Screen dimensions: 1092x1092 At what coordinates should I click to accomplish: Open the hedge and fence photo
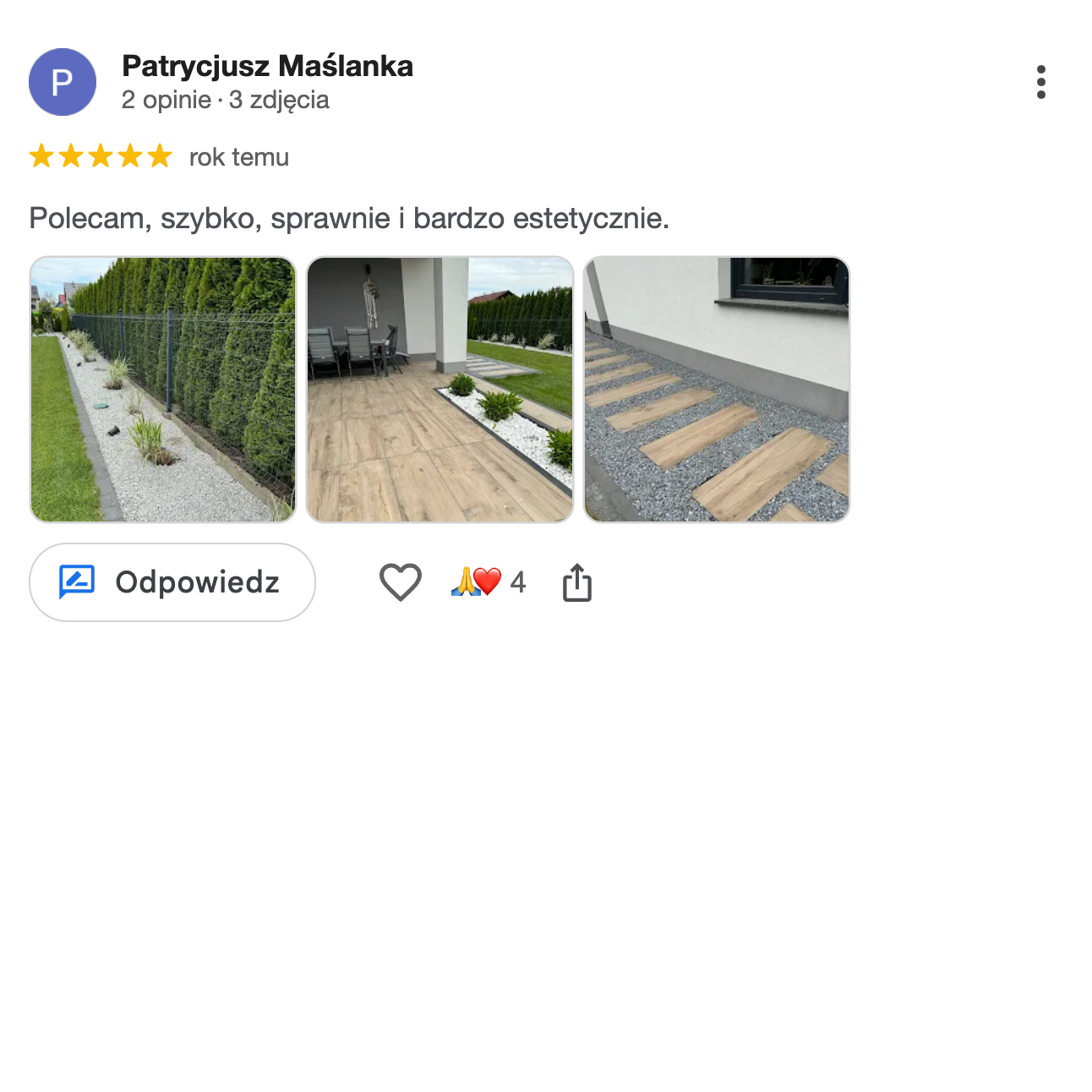(163, 390)
